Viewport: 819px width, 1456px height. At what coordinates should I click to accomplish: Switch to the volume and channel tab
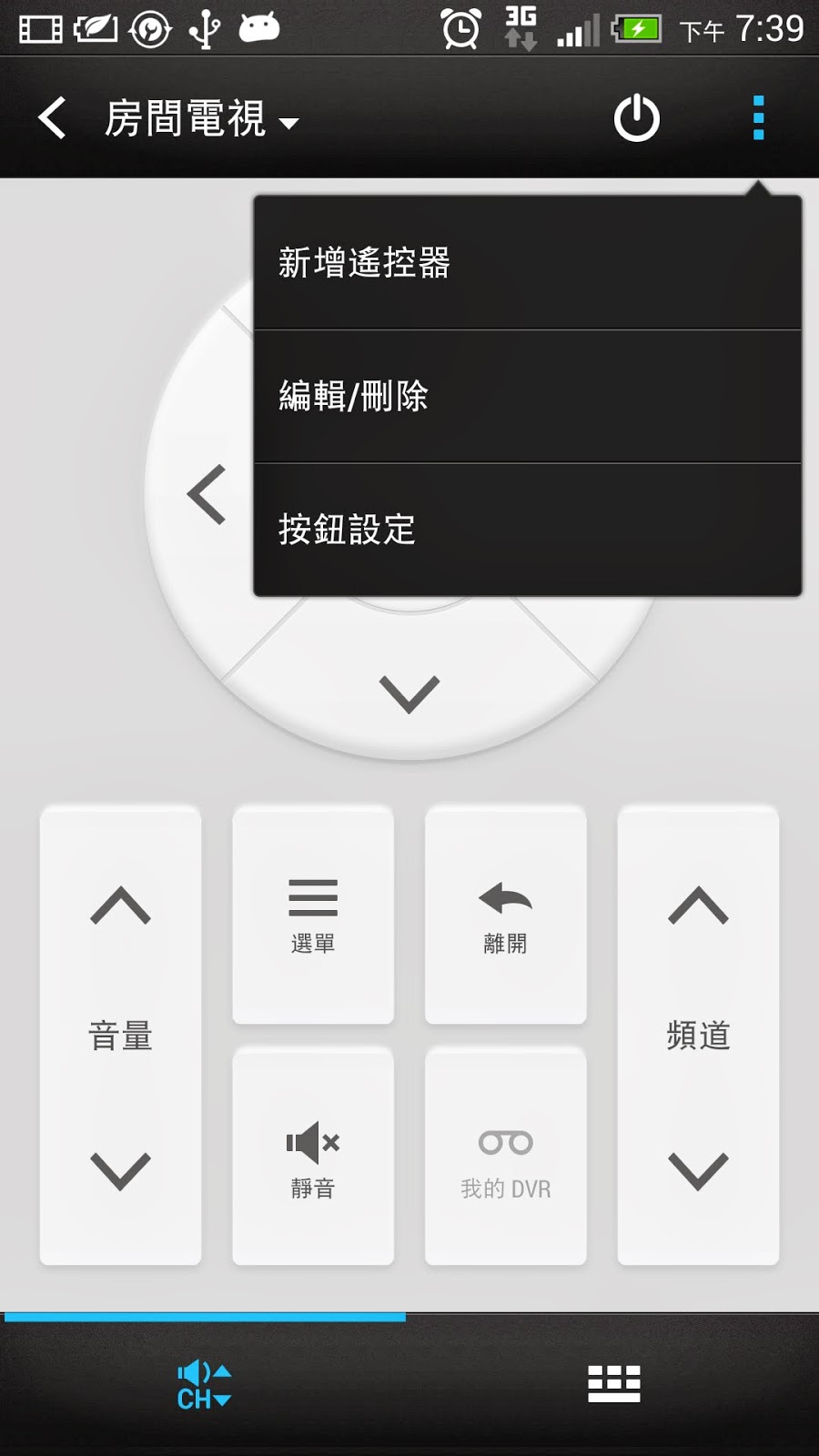(205, 1385)
